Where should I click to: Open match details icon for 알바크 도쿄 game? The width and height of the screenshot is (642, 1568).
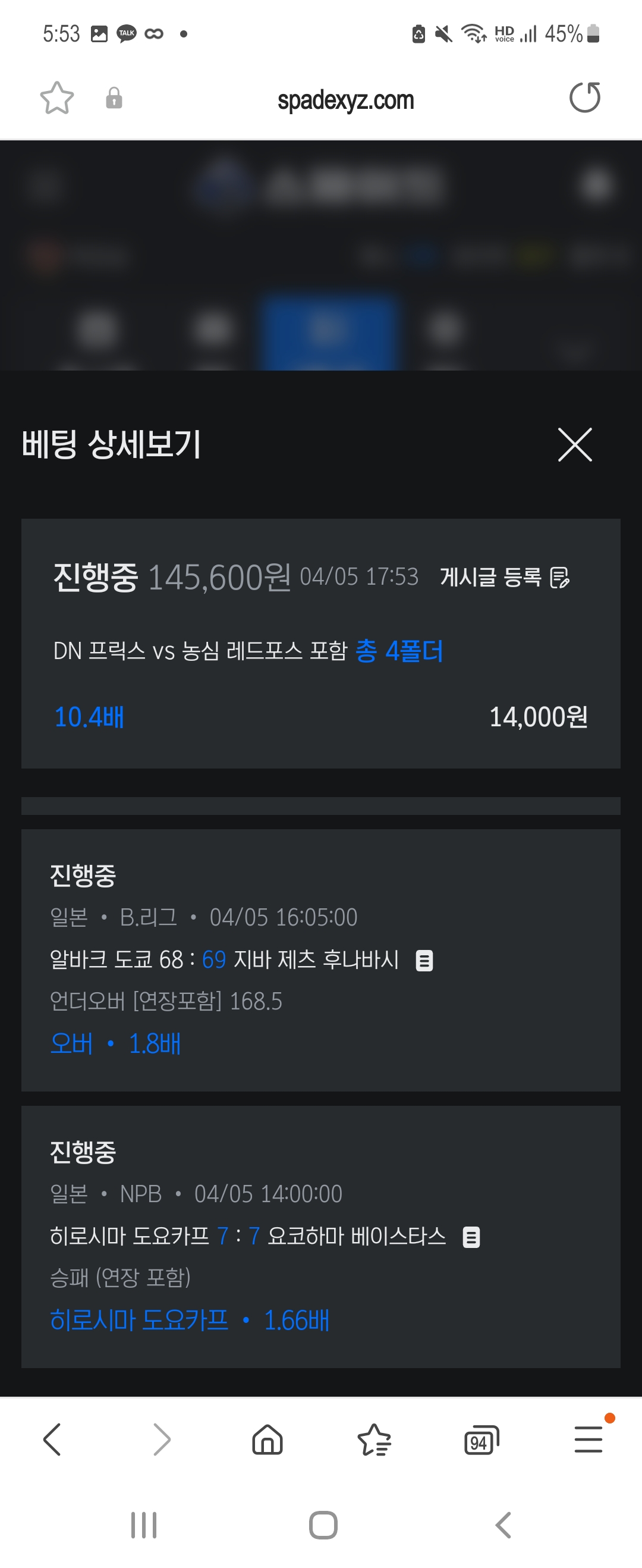[424, 961]
